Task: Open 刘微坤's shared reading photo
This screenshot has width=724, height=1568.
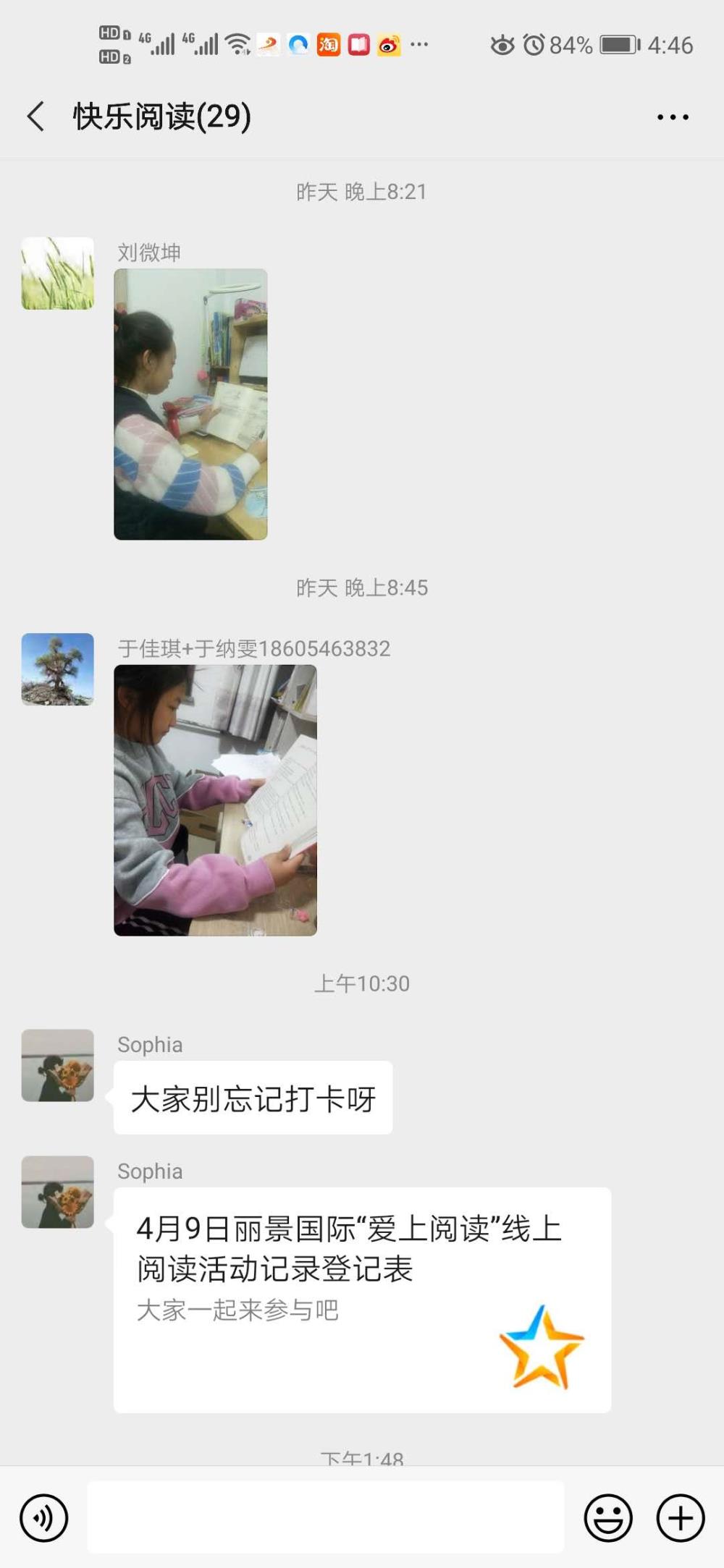Action: (190, 404)
